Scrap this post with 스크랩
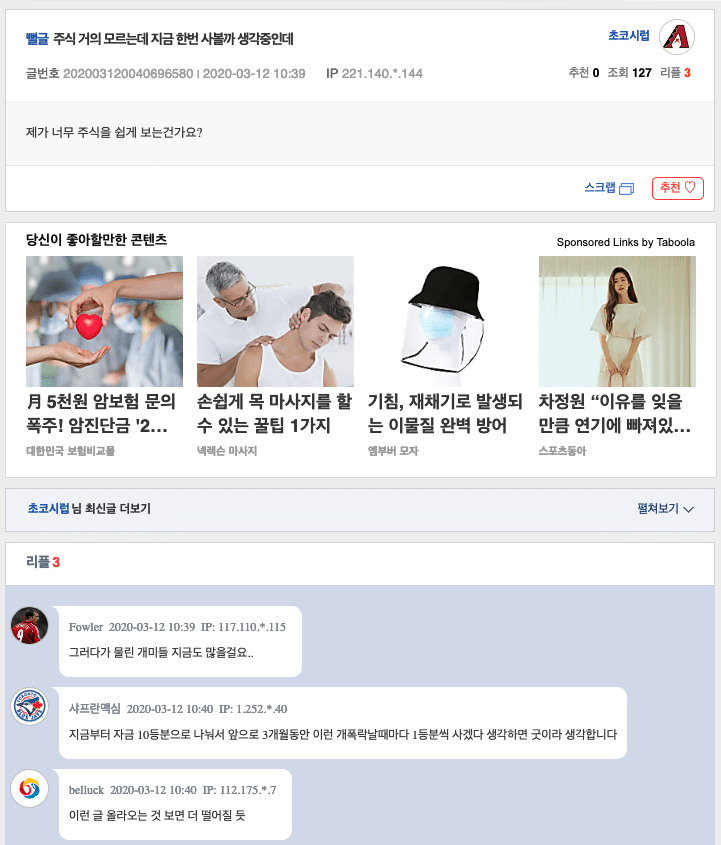 click(x=609, y=188)
